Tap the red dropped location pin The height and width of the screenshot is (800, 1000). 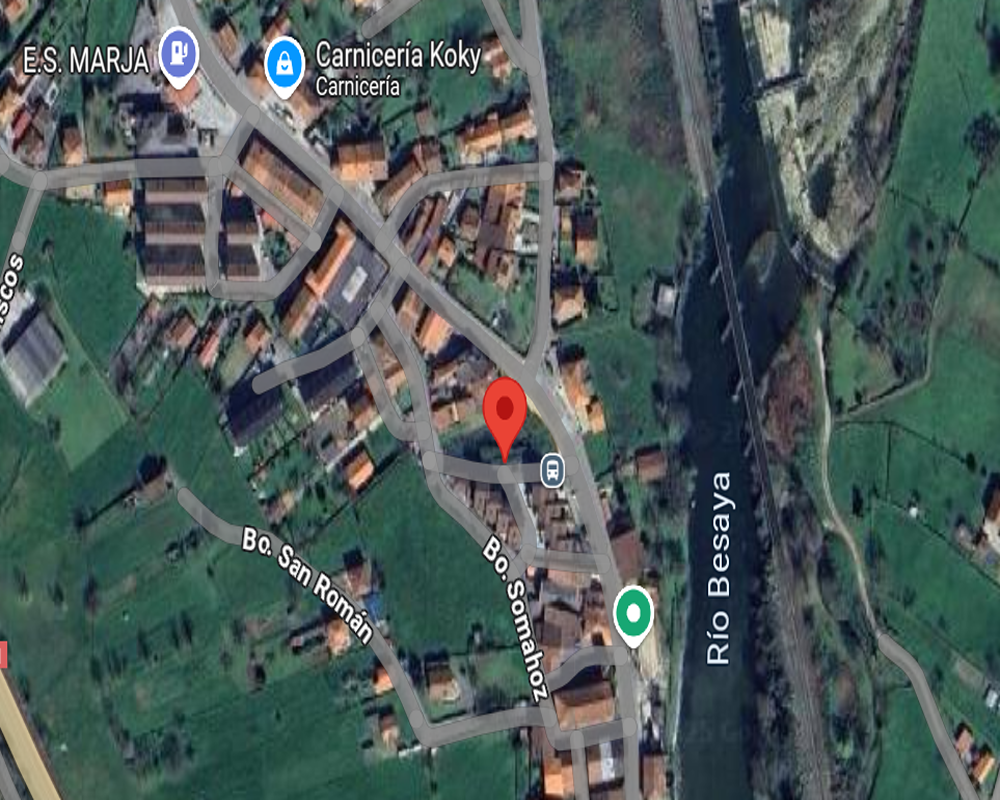point(505,411)
